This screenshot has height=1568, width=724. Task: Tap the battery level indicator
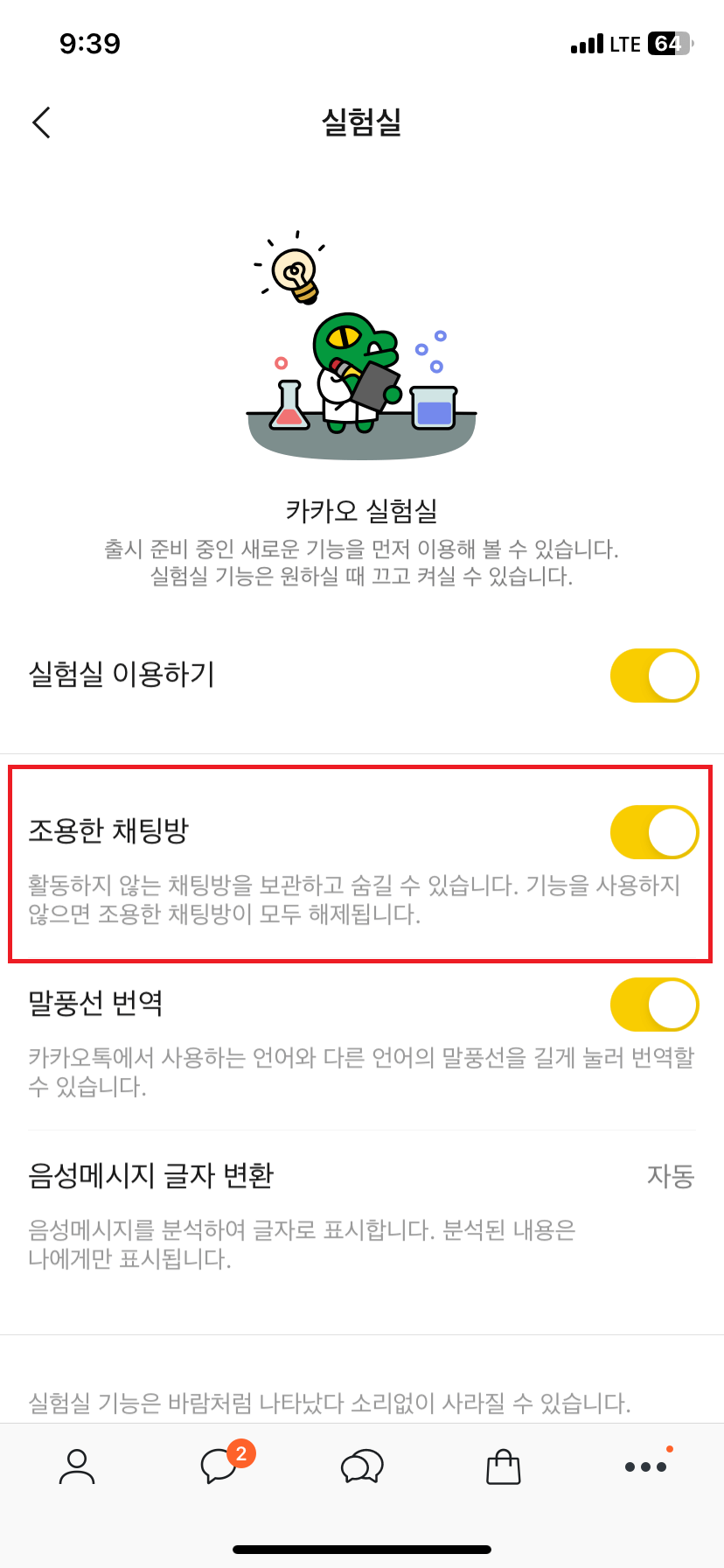(x=670, y=44)
